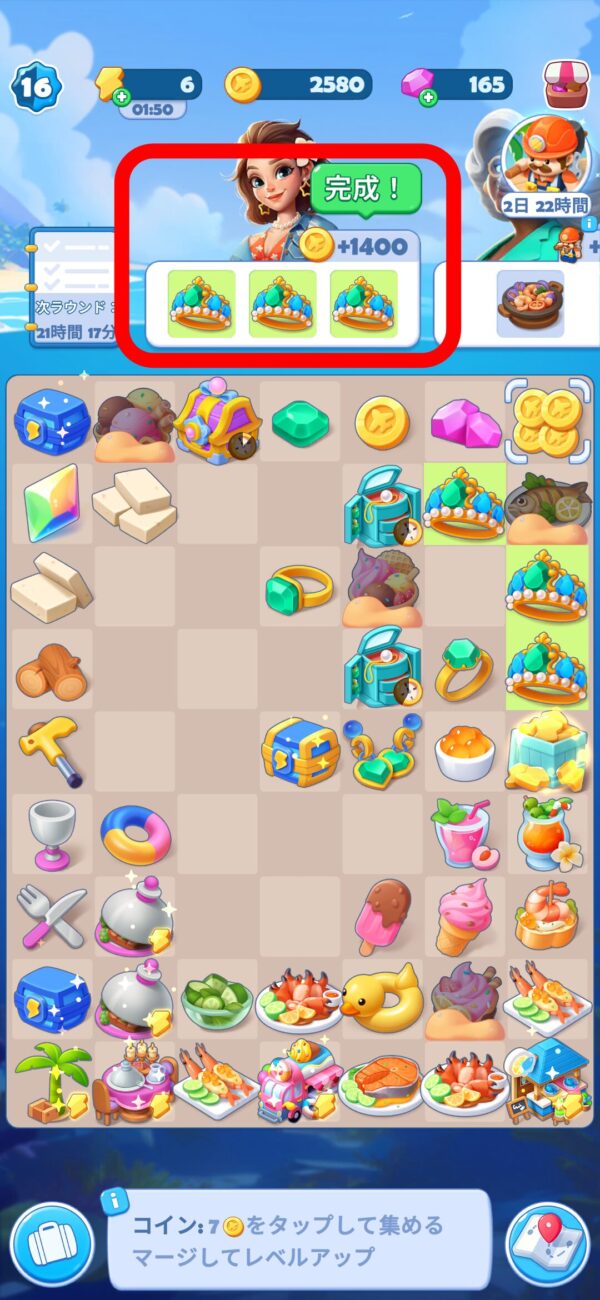The width and height of the screenshot is (600, 1300).
Task: Open the shop basket icon
Action: (x=565, y=84)
